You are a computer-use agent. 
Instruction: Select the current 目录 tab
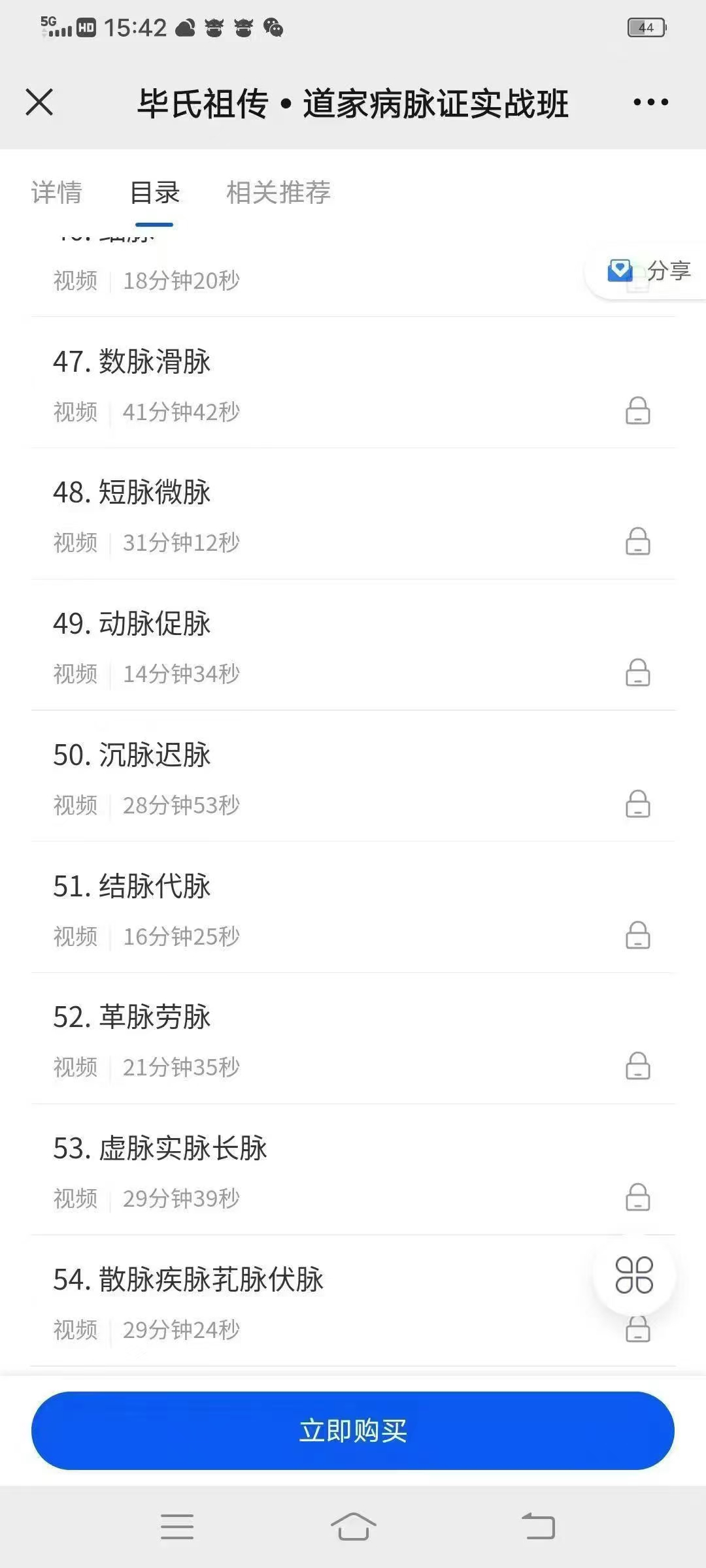(155, 193)
